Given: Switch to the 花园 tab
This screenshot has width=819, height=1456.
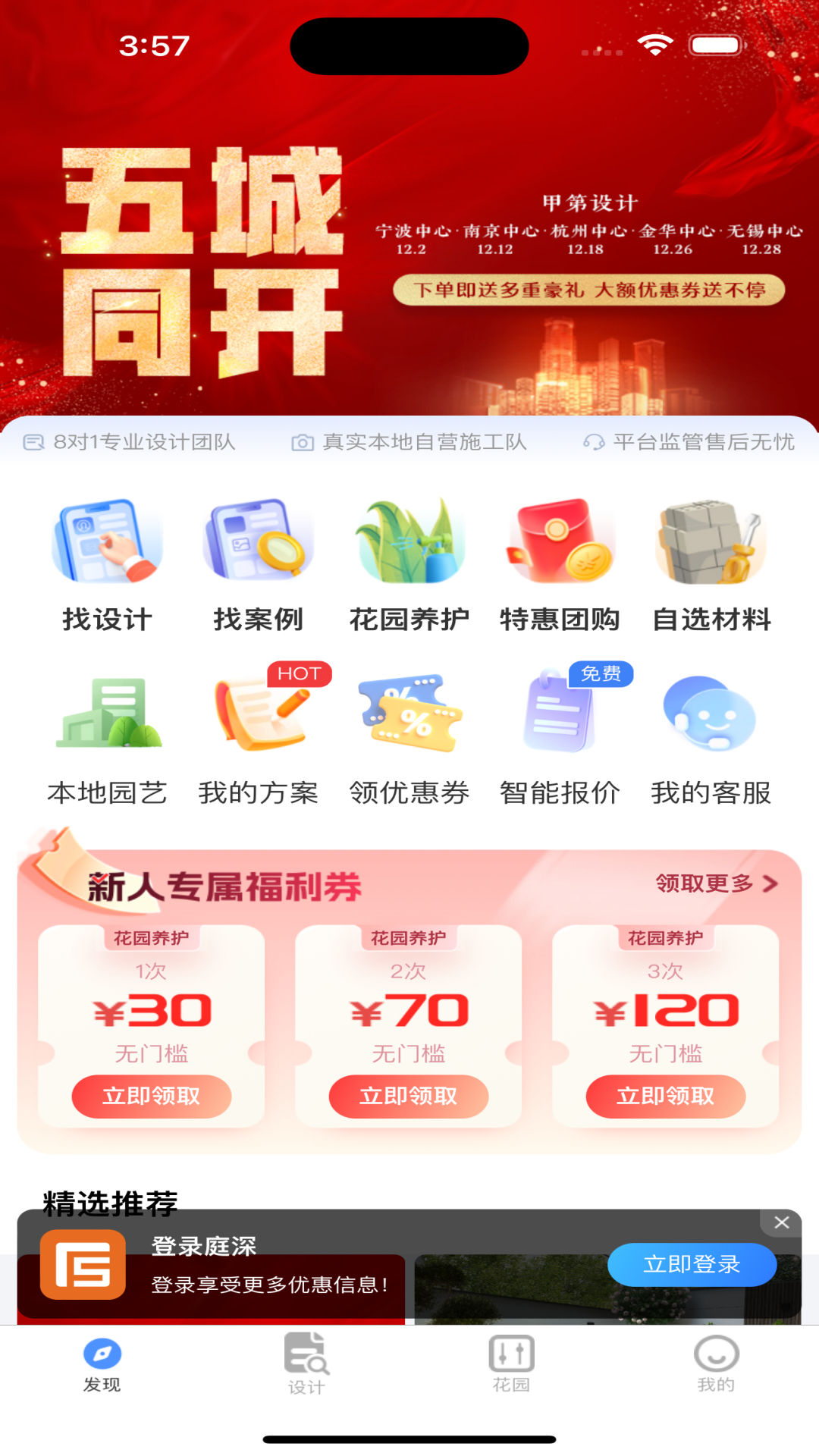Looking at the screenshot, I should click(511, 1363).
